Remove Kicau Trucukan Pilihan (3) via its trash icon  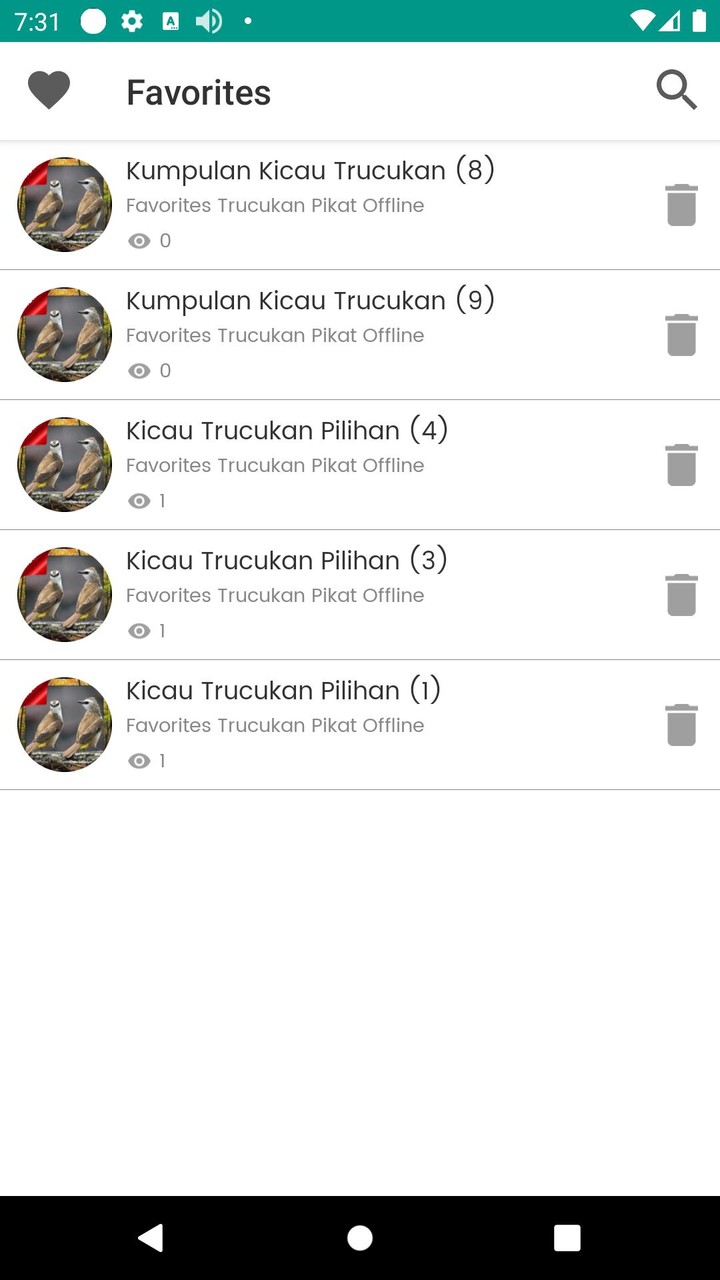(x=681, y=594)
